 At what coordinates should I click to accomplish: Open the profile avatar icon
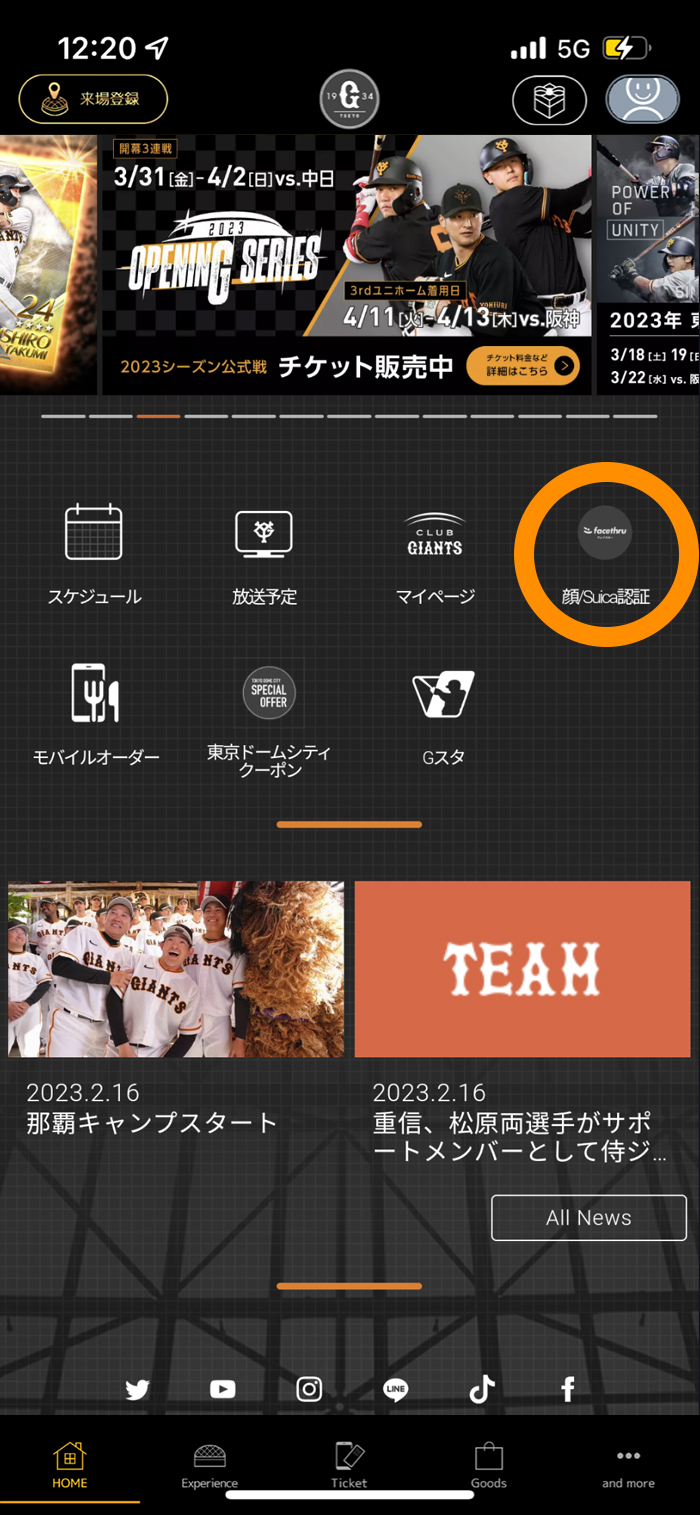[x=642, y=100]
